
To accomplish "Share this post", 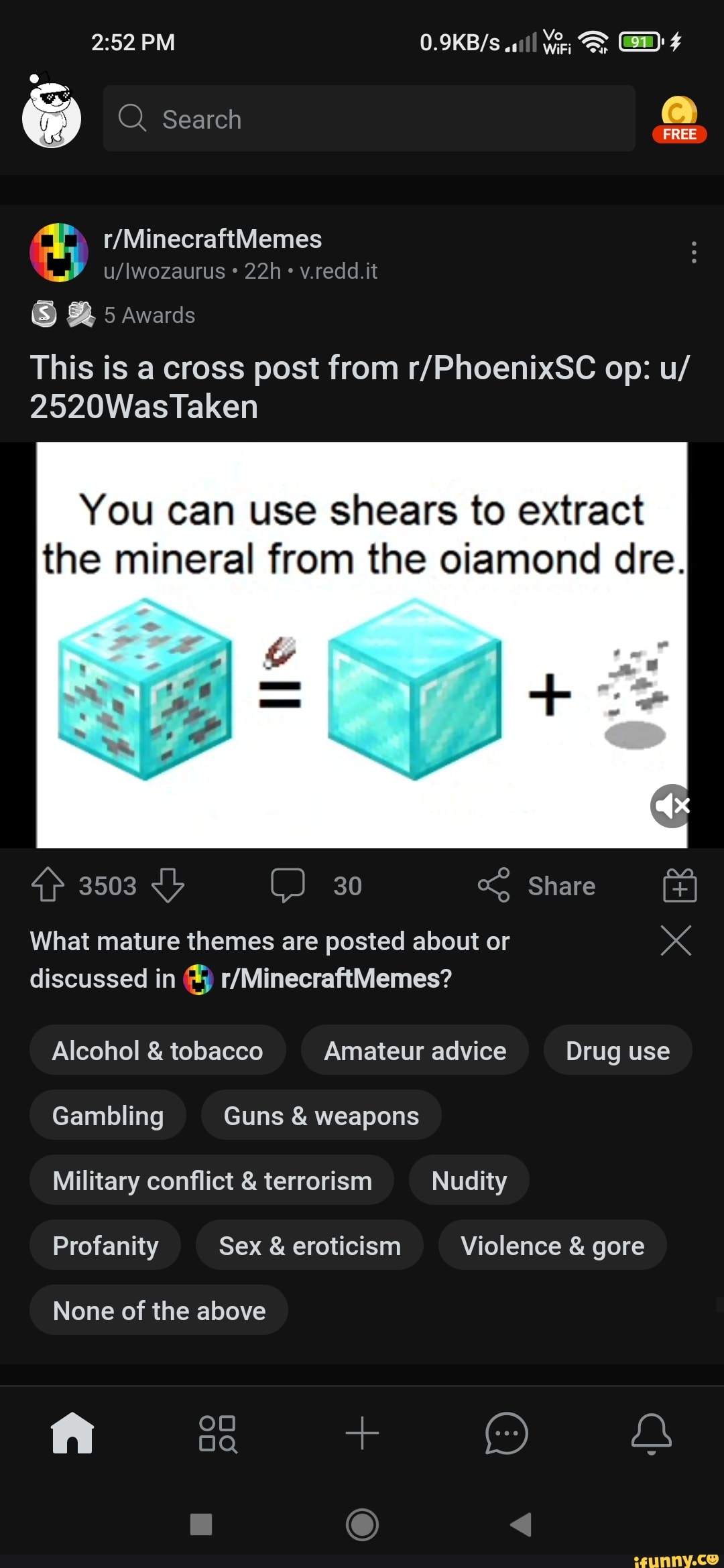I will pyautogui.click(x=536, y=885).
